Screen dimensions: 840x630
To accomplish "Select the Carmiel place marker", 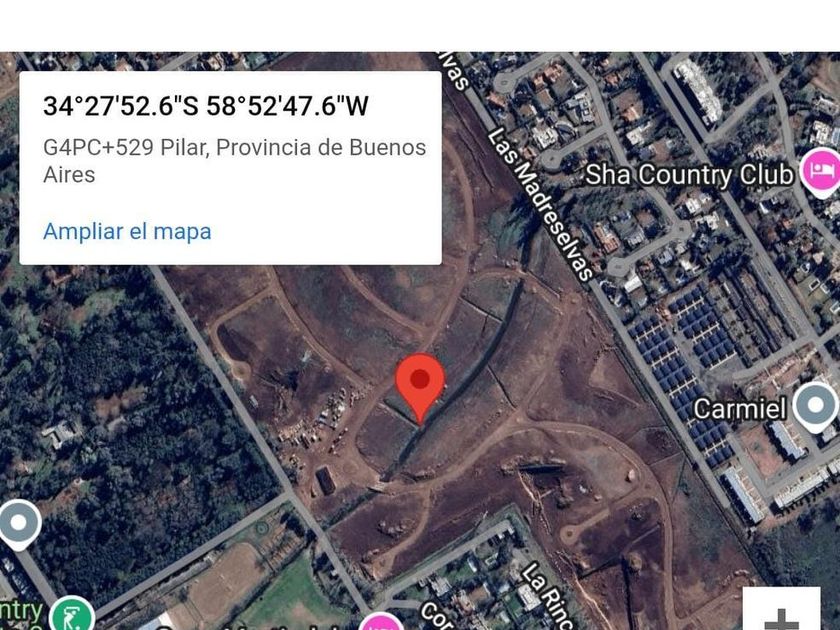I will (816, 406).
